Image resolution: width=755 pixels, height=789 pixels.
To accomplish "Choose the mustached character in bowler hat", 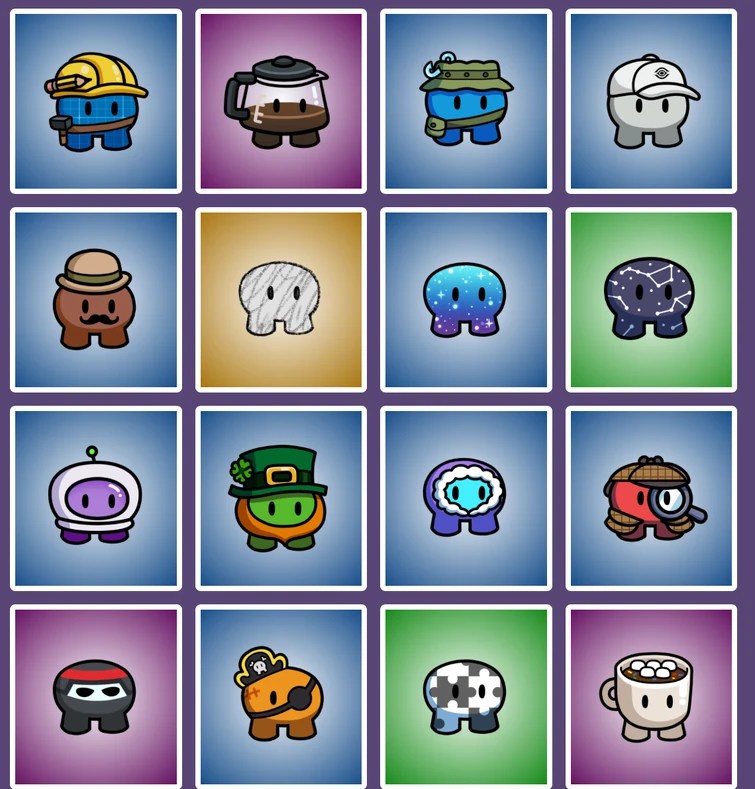I will click(x=95, y=299).
